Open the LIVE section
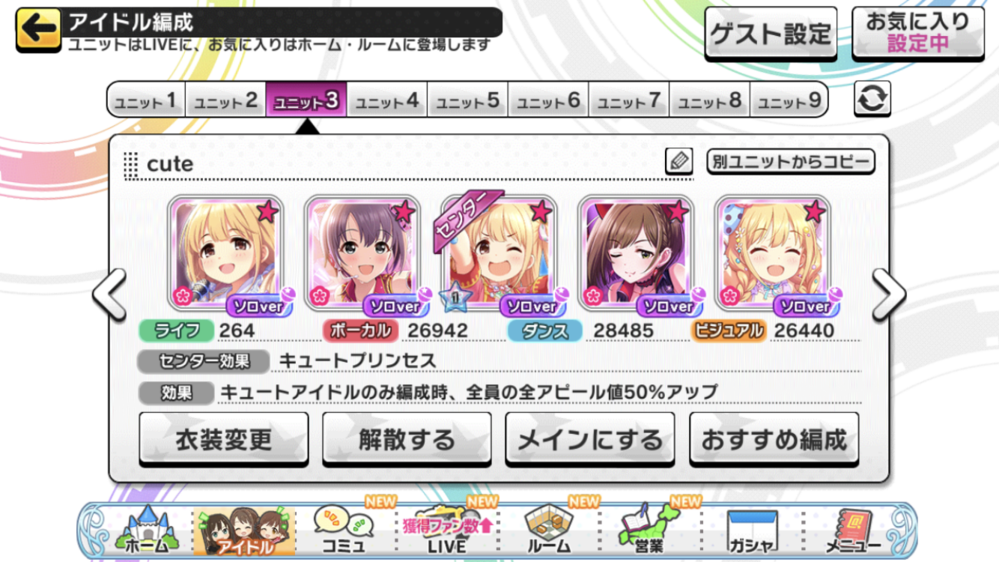This screenshot has height=562, width=999. tap(447, 531)
